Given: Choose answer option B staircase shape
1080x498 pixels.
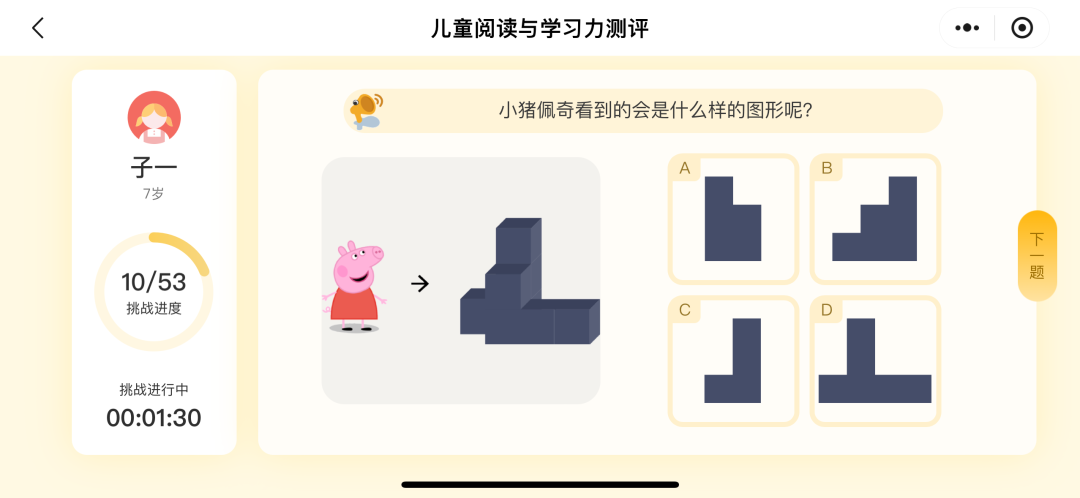Looking at the screenshot, I should coord(875,219).
